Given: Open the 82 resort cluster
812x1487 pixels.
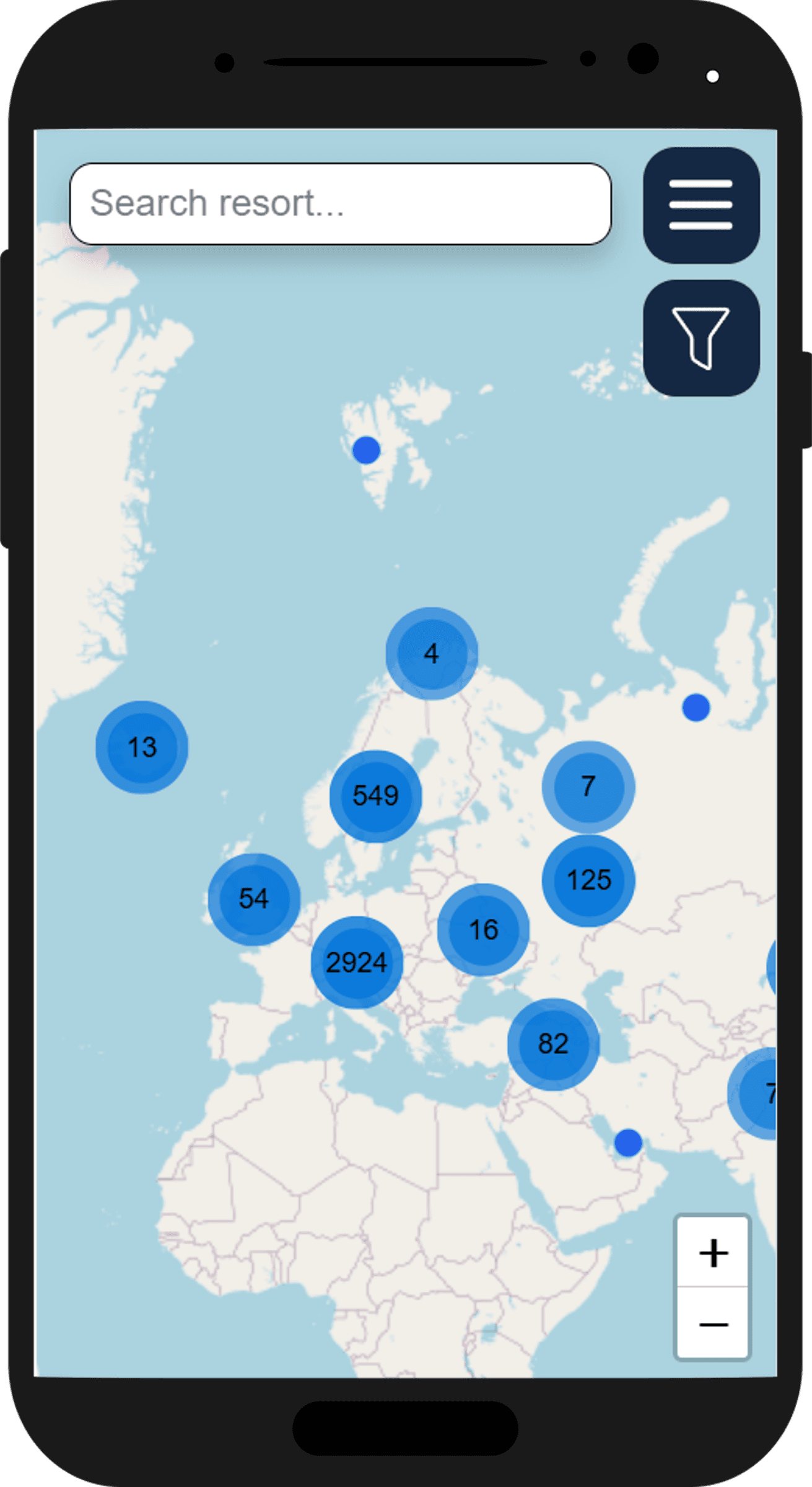Looking at the screenshot, I should (553, 1044).
